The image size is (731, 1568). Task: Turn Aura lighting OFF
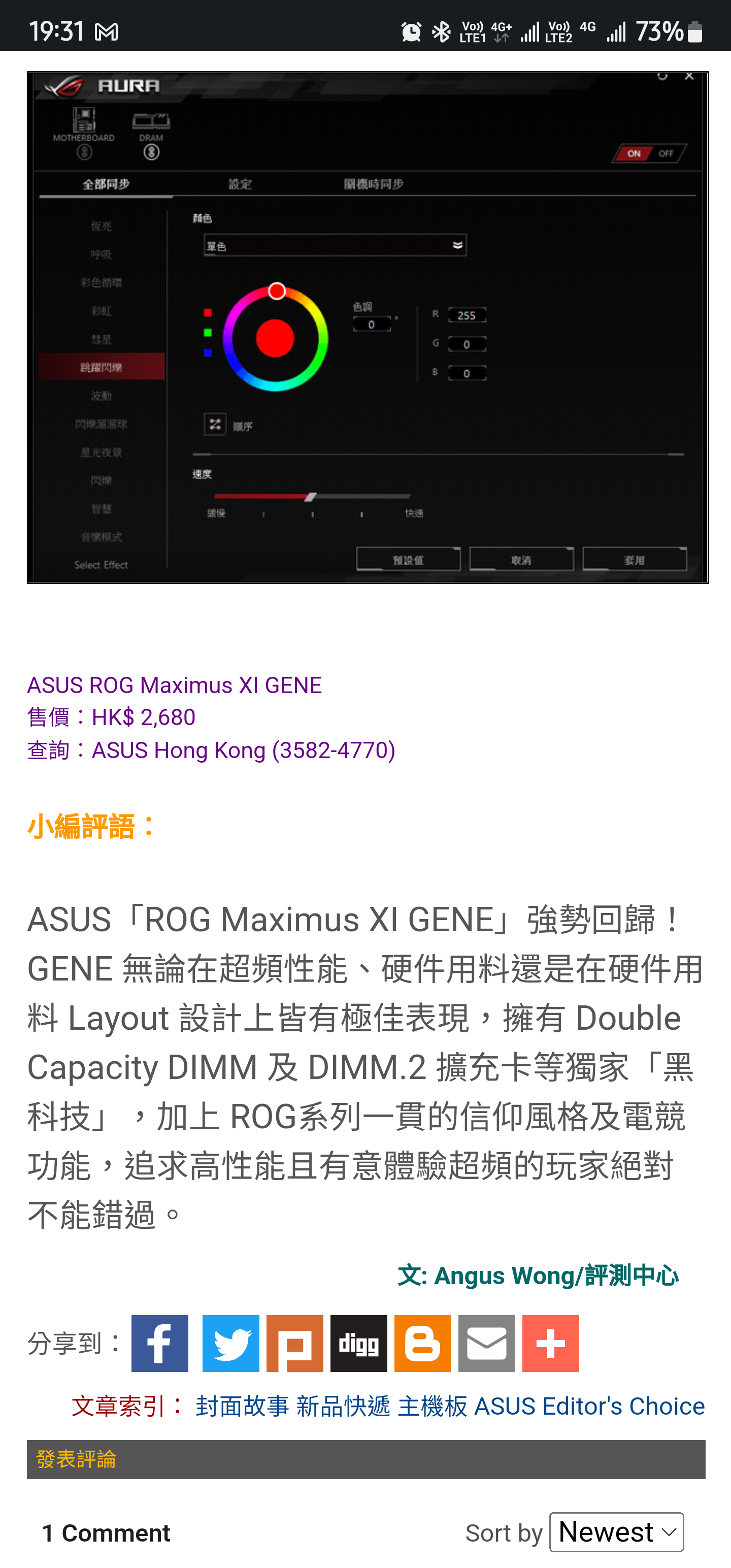[667, 154]
